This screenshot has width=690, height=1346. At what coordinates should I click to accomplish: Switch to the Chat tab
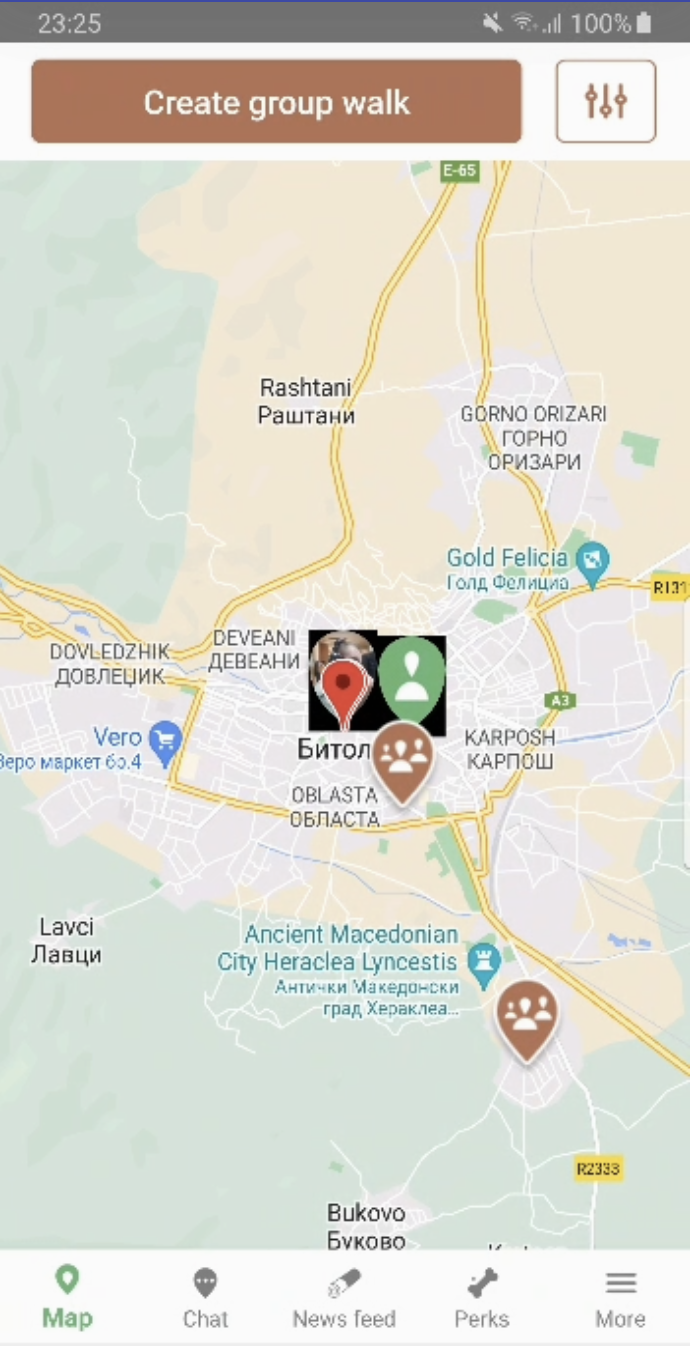(205, 1298)
